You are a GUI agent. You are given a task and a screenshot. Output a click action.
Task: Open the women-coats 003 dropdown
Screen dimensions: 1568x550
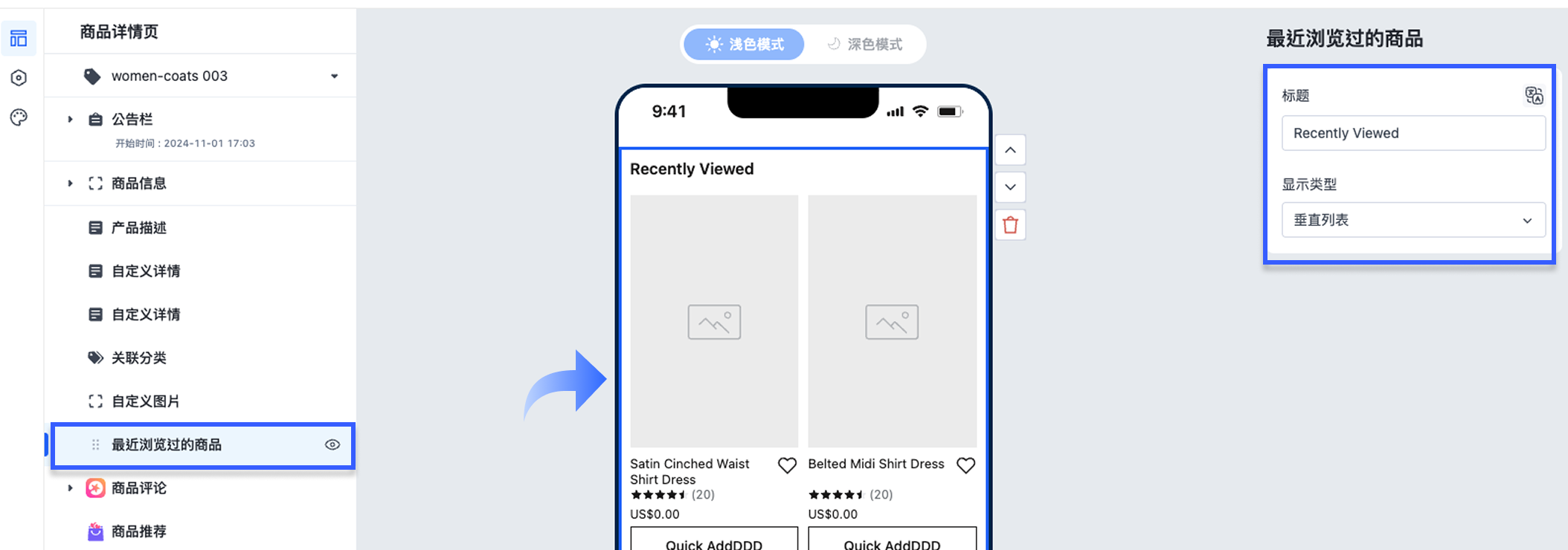[334, 76]
